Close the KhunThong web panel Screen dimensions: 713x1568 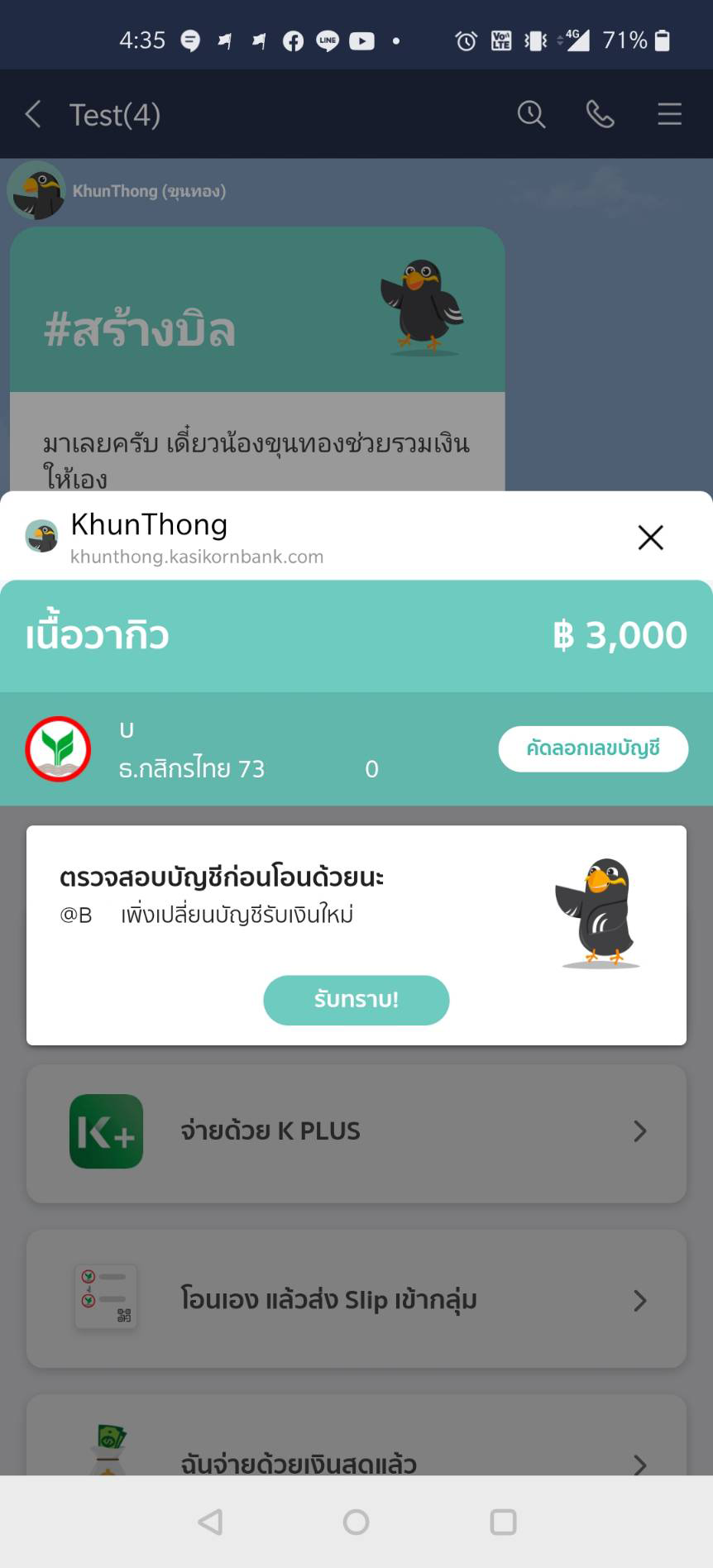651,538
